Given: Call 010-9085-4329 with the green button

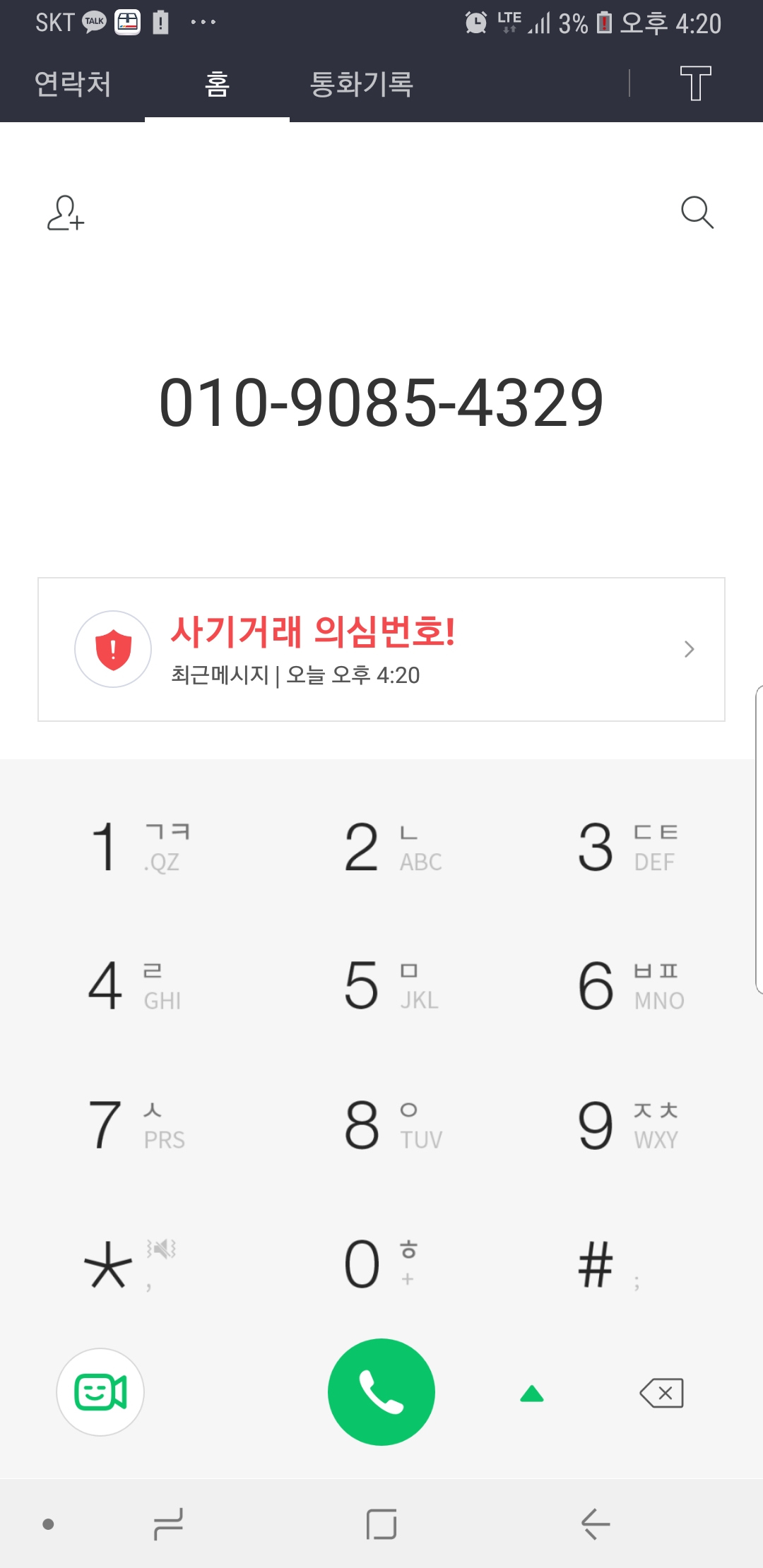Looking at the screenshot, I should click(381, 1392).
